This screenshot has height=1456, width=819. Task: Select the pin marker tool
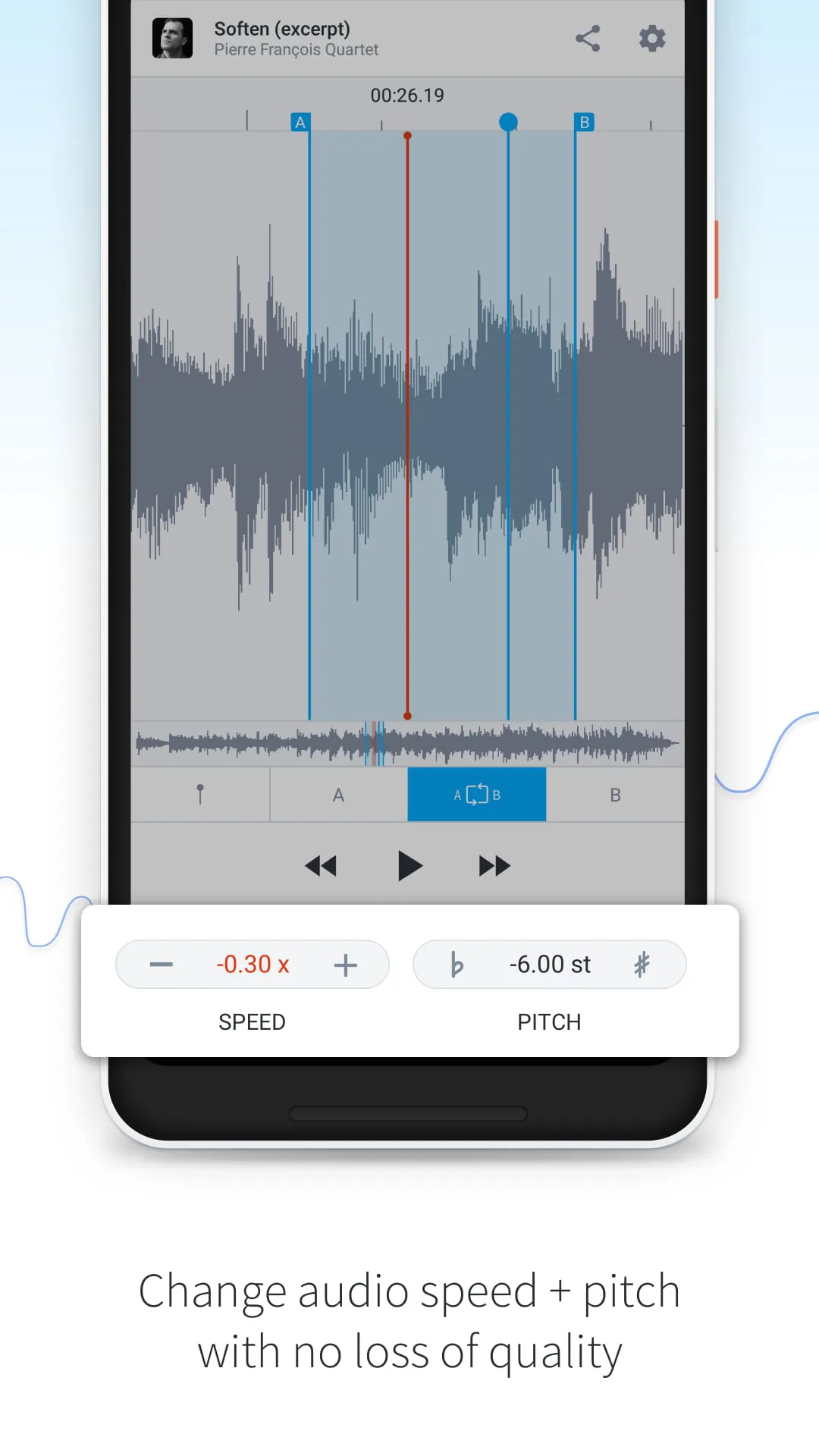click(200, 794)
